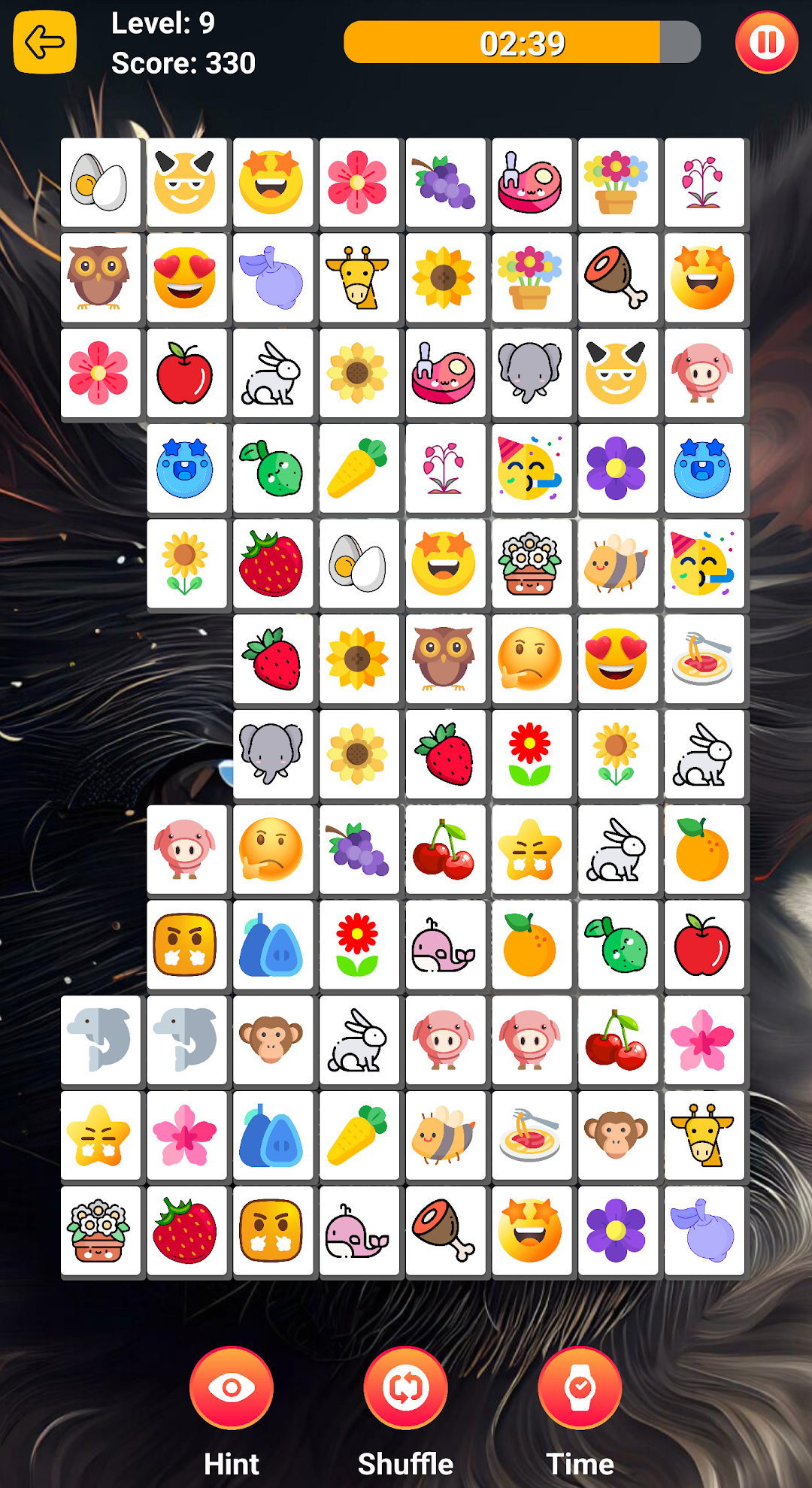This screenshot has width=812, height=1488.
Task: Select the giraffe tile next to the monkey tile
Action: [x=704, y=1135]
